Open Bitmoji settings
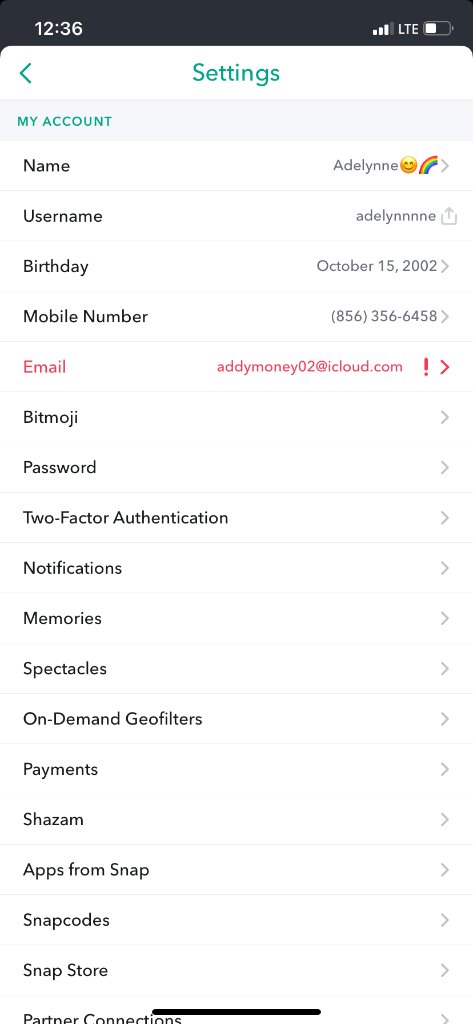 point(236,417)
